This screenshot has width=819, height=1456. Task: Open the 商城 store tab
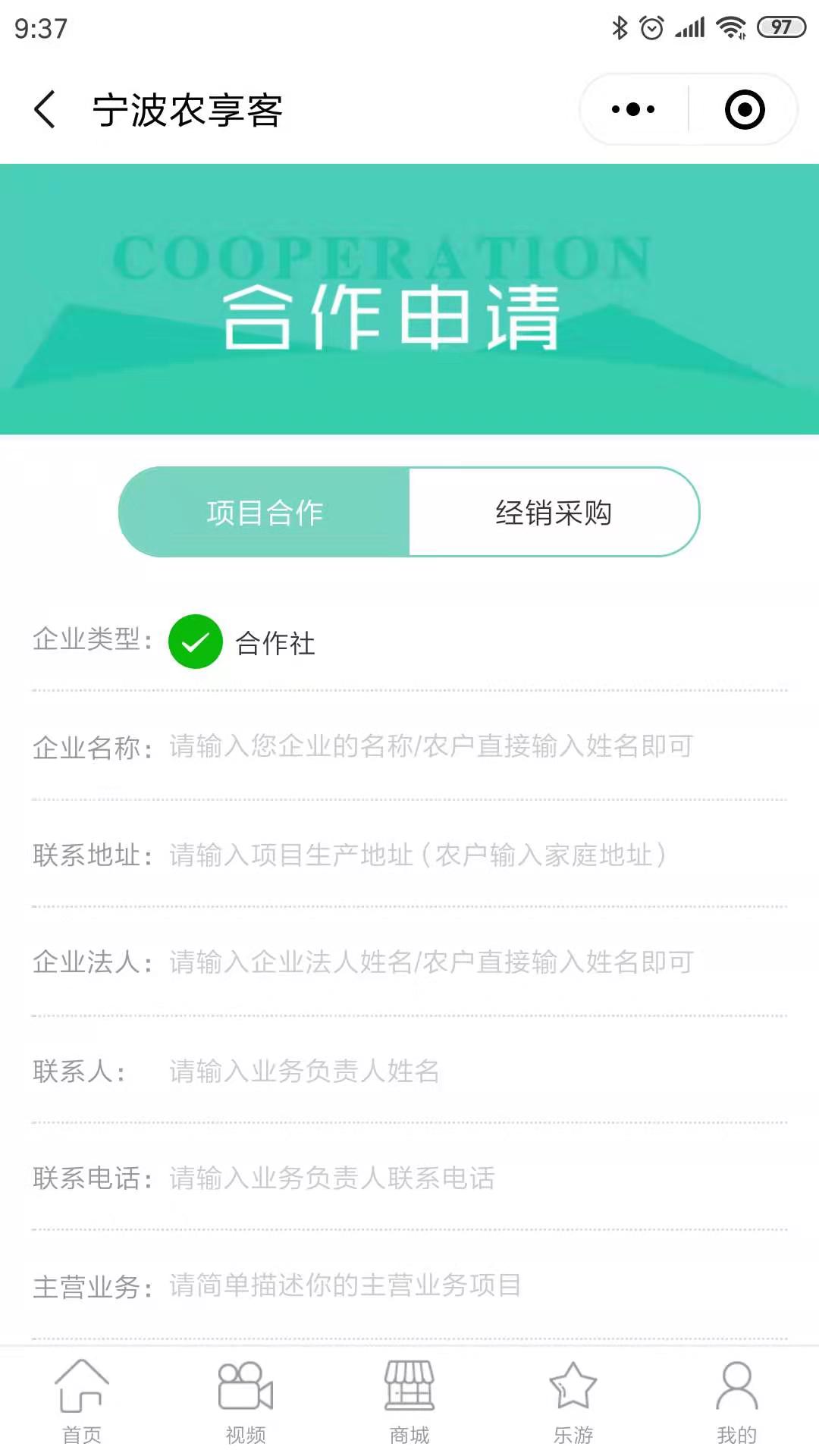(x=409, y=1401)
